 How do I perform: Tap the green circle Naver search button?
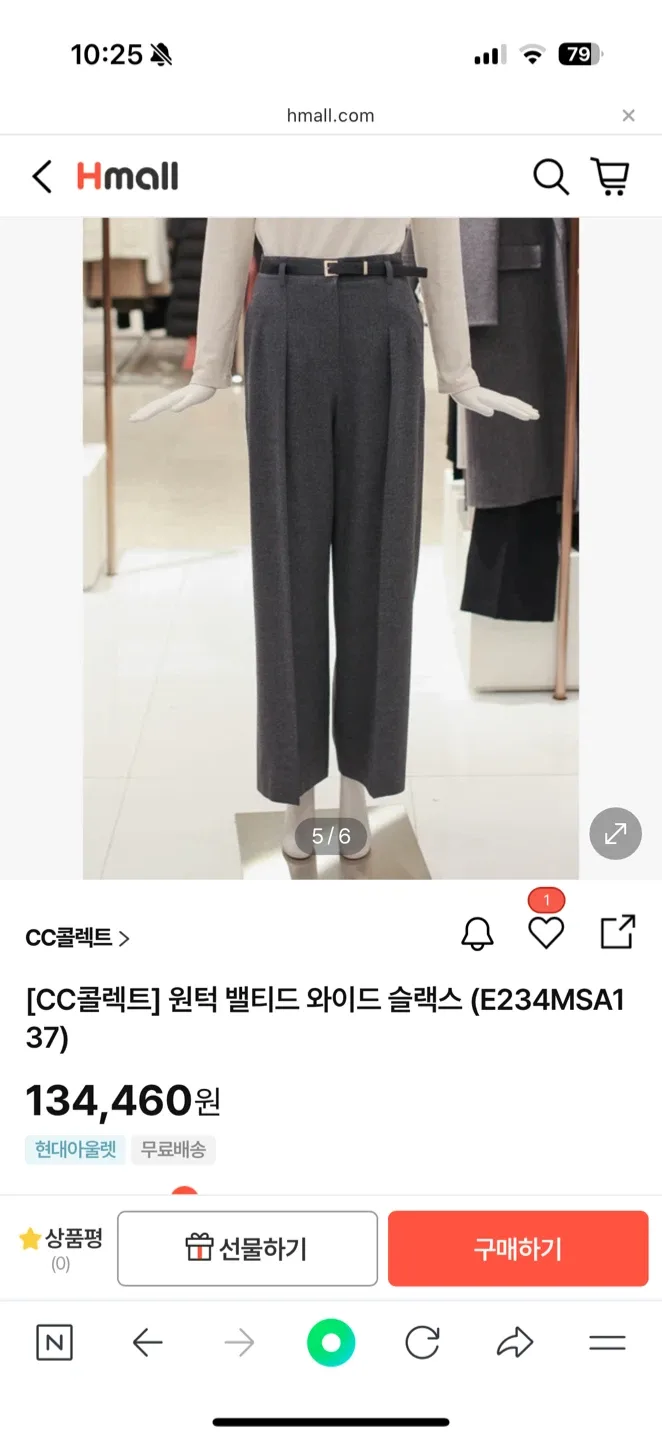pos(331,1342)
